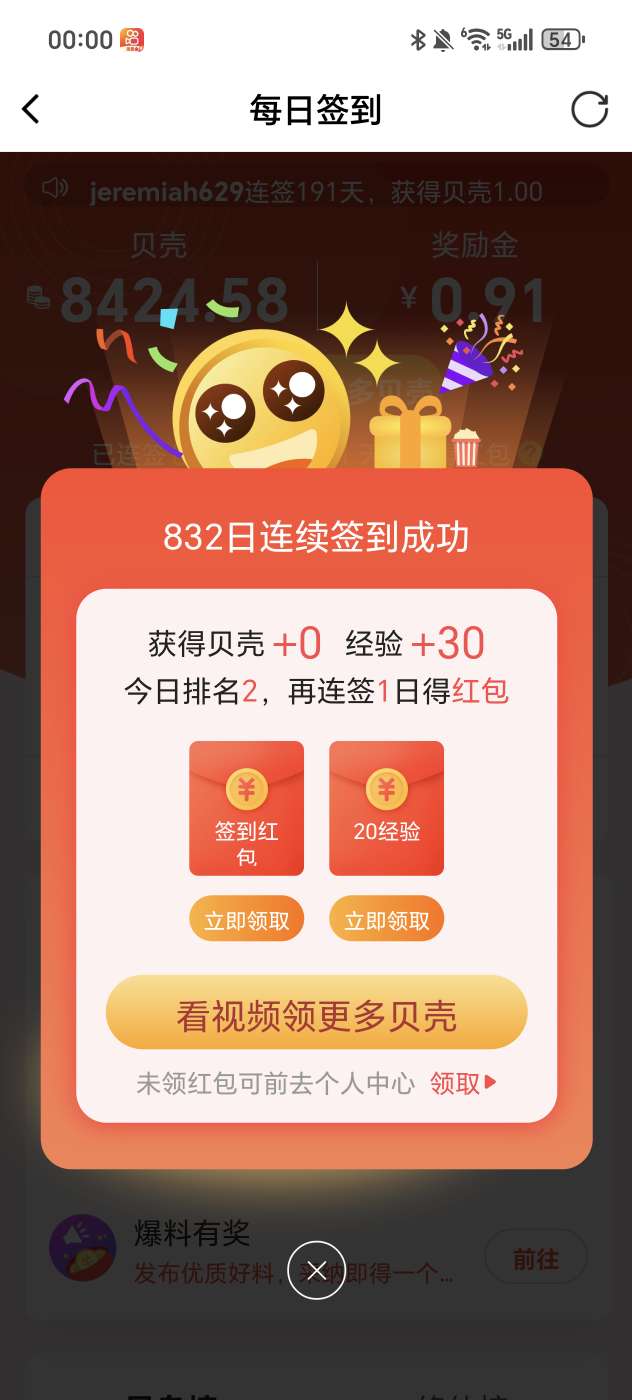This screenshot has width=632, height=1400.
Task: Open the 签到红包 red envelope card
Action: [x=246, y=808]
